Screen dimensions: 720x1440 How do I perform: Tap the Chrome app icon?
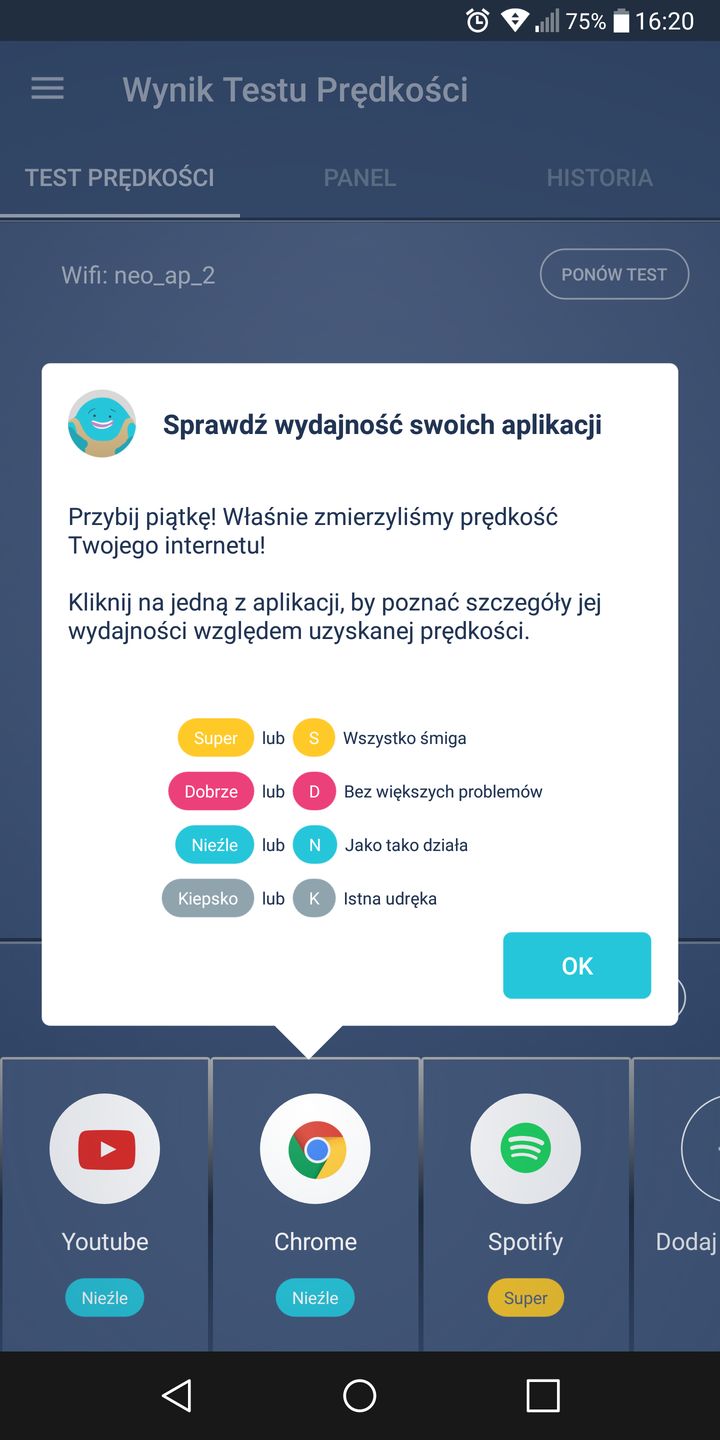tap(315, 1148)
